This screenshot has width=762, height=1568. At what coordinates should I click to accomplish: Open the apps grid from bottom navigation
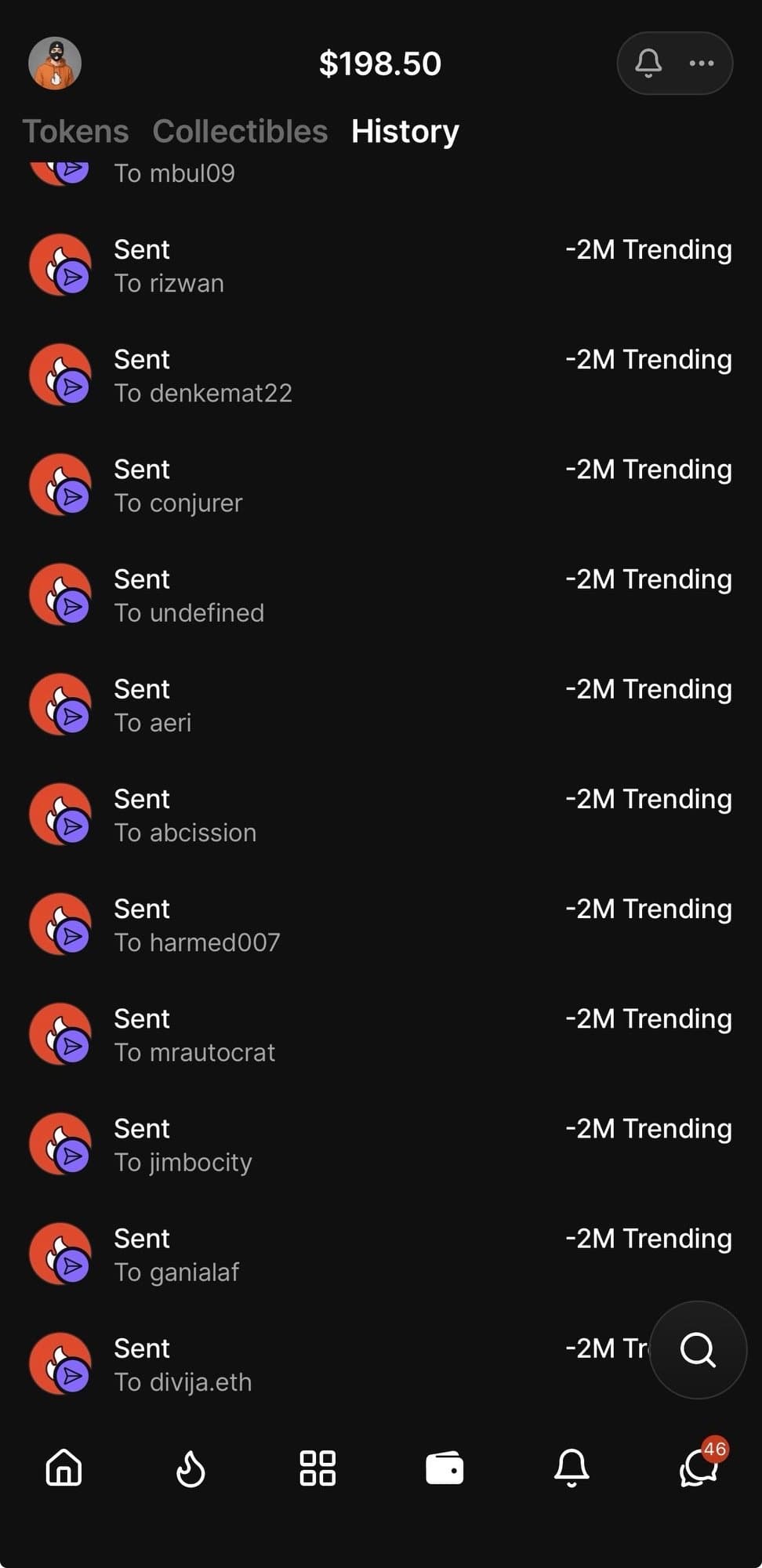pos(317,1470)
